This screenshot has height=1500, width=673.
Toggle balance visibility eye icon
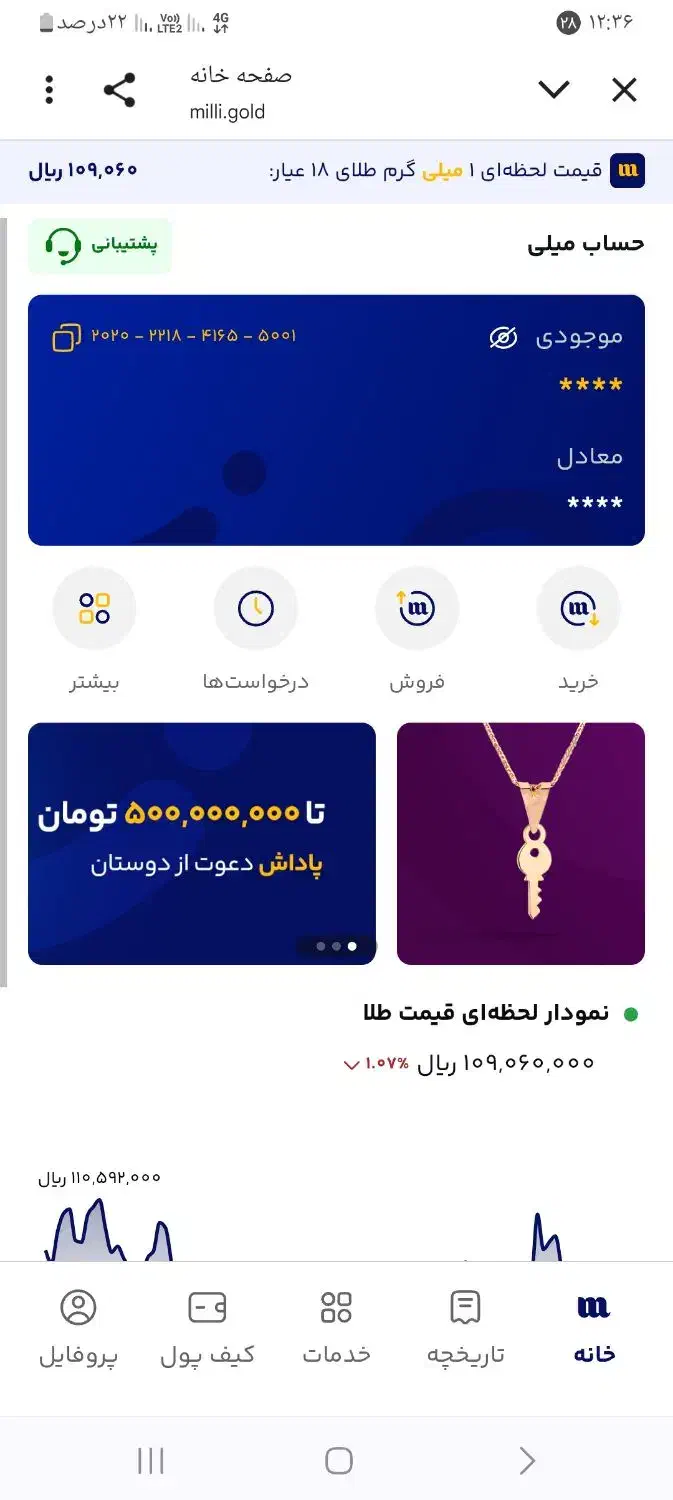click(x=503, y=338)
